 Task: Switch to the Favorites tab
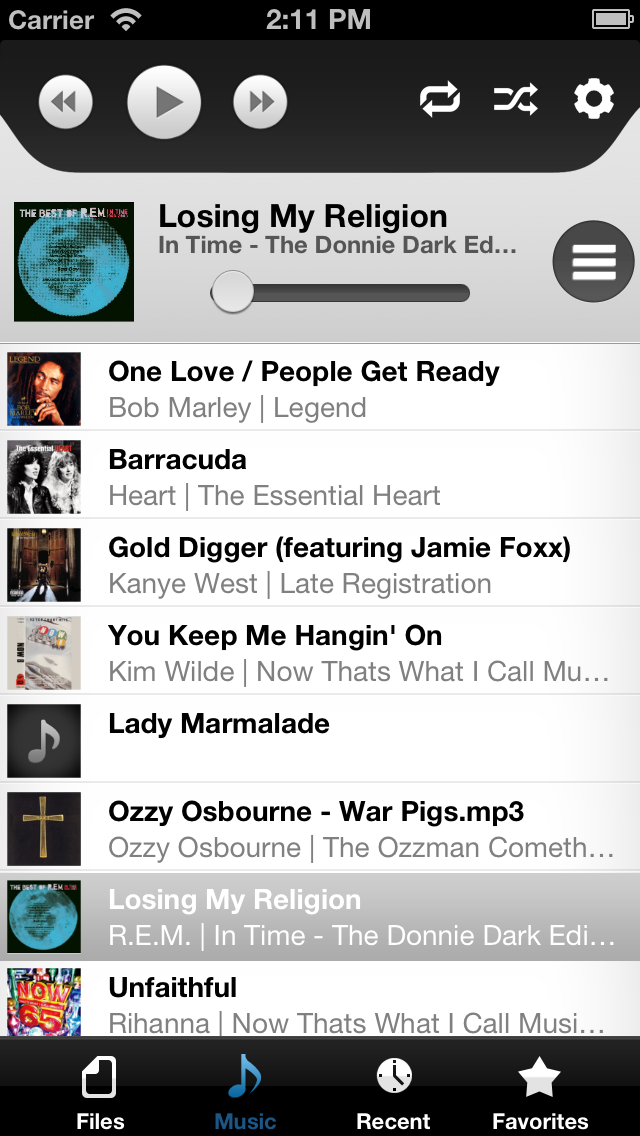point(540,1092)
